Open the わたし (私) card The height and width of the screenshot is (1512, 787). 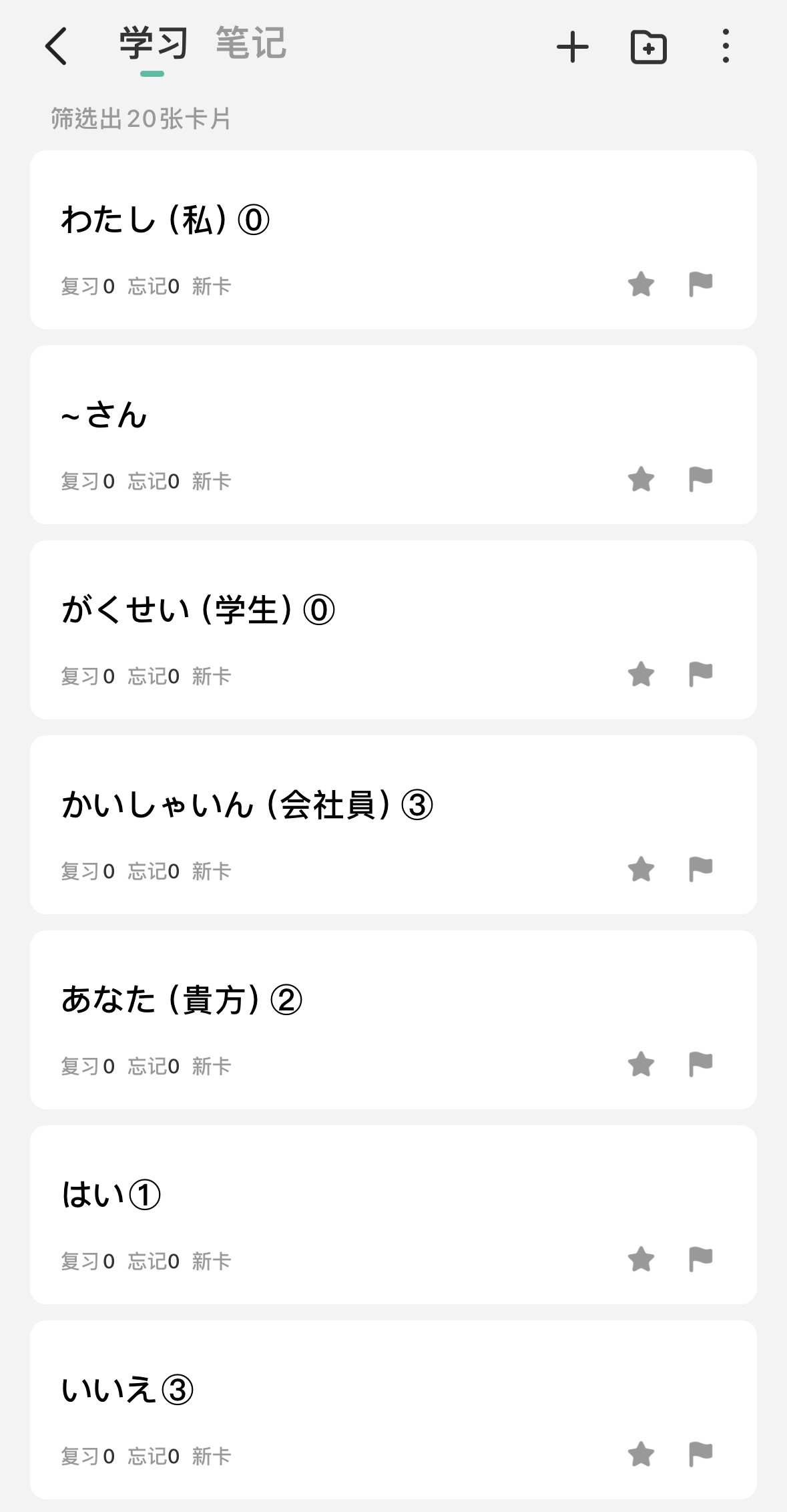pyautogui.click(x=393, y=240)
